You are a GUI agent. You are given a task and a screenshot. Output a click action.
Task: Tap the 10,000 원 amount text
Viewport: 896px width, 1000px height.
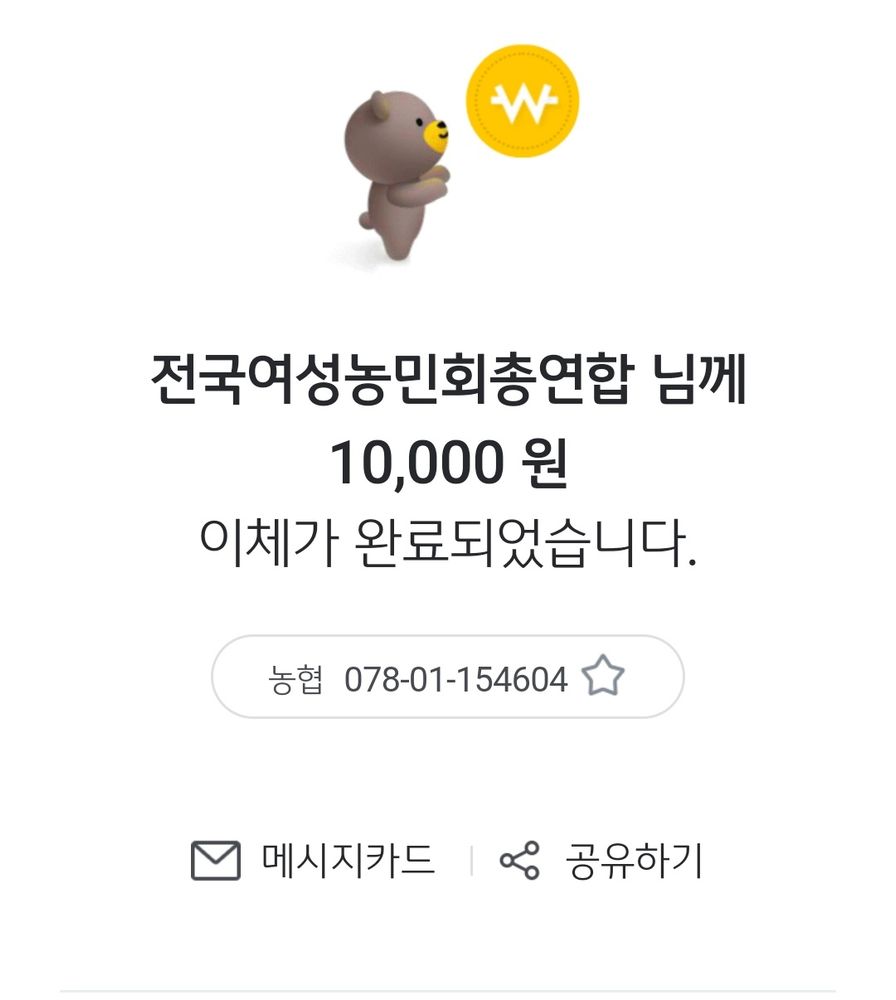click(x=448, y=462)
